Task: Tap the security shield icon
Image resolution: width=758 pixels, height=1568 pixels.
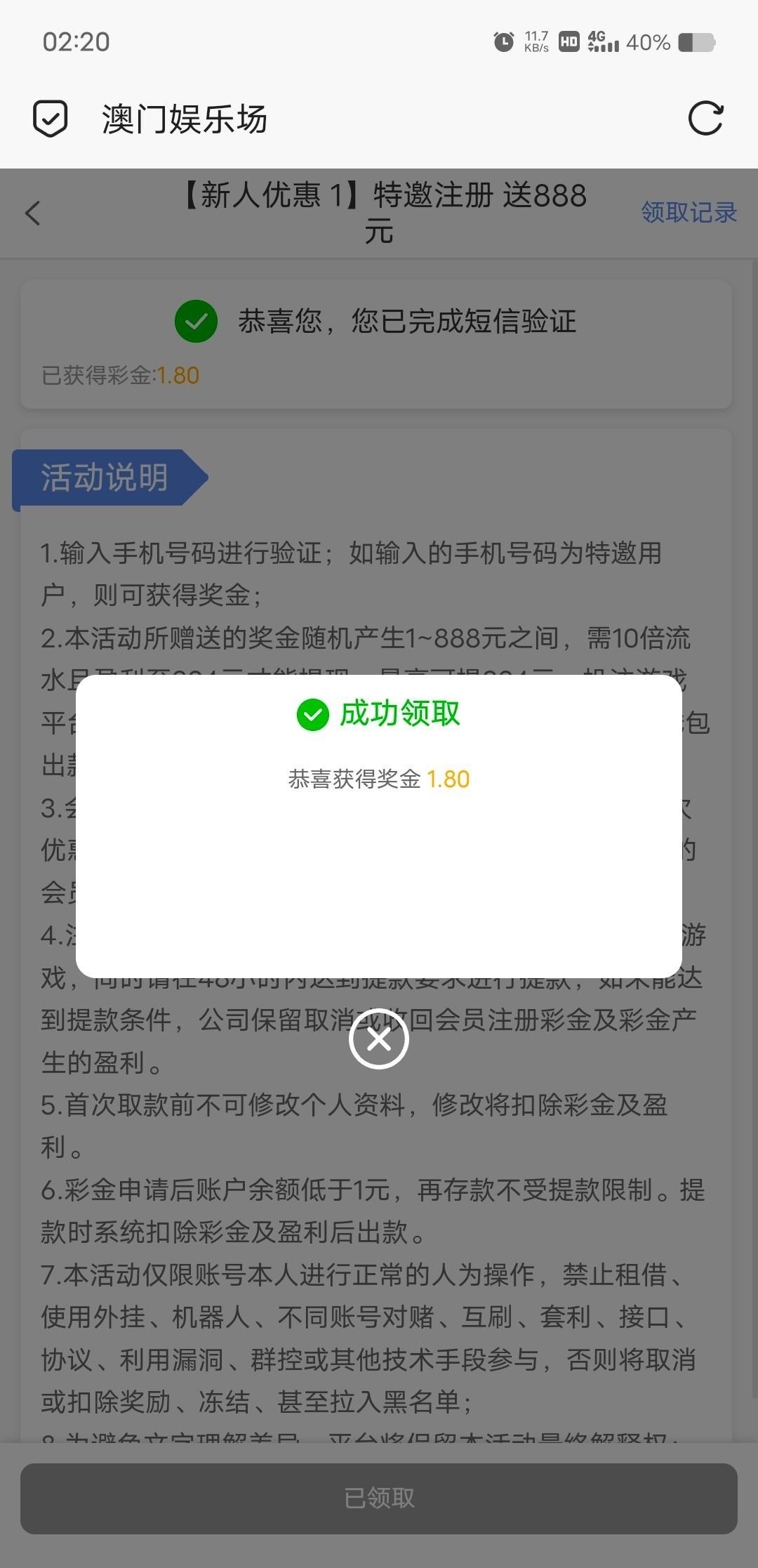Action: point(51,118)
